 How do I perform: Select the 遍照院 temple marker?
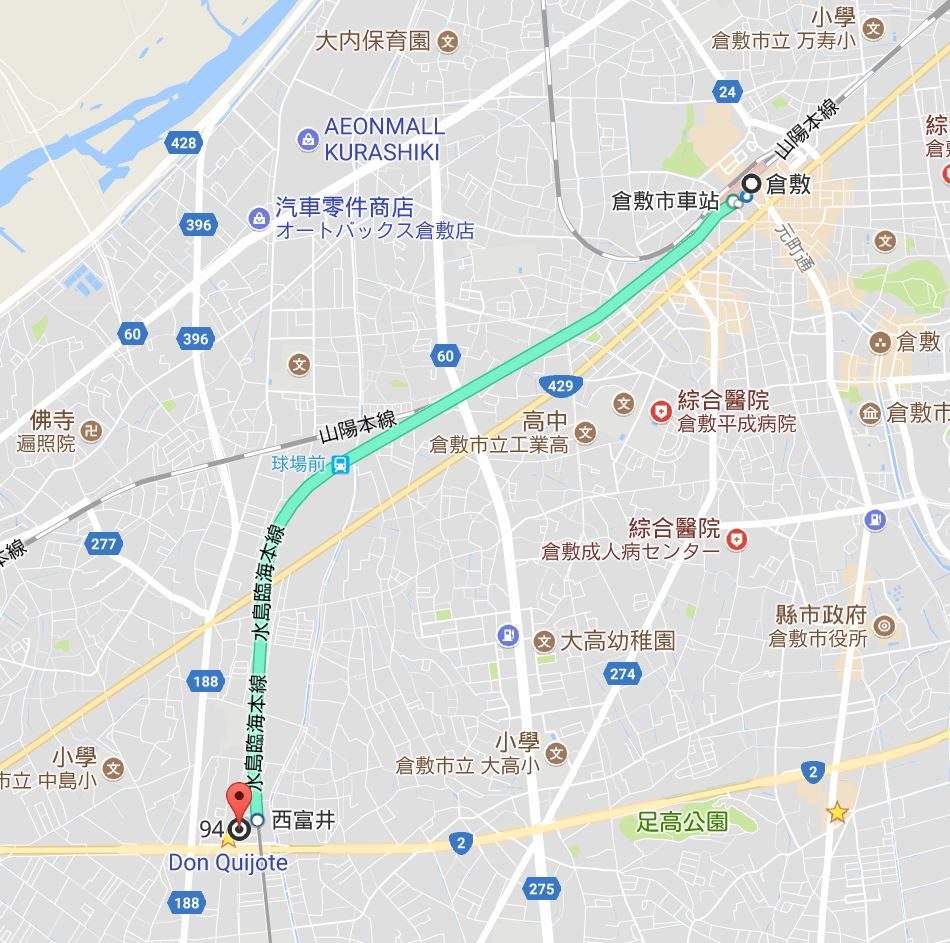(x=91, y=431)
